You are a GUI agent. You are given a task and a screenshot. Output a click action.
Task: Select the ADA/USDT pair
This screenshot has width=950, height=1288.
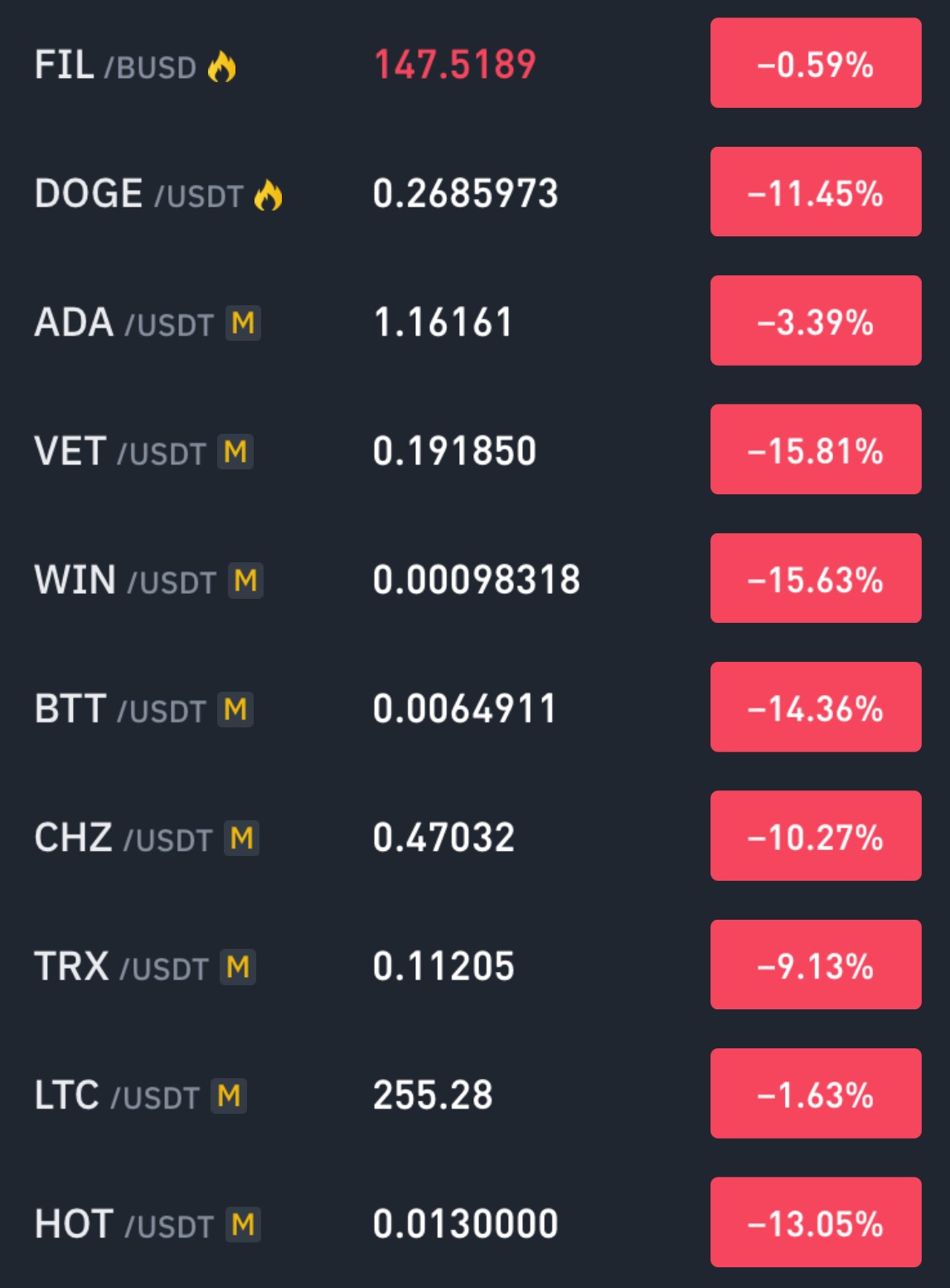[475, 322]
